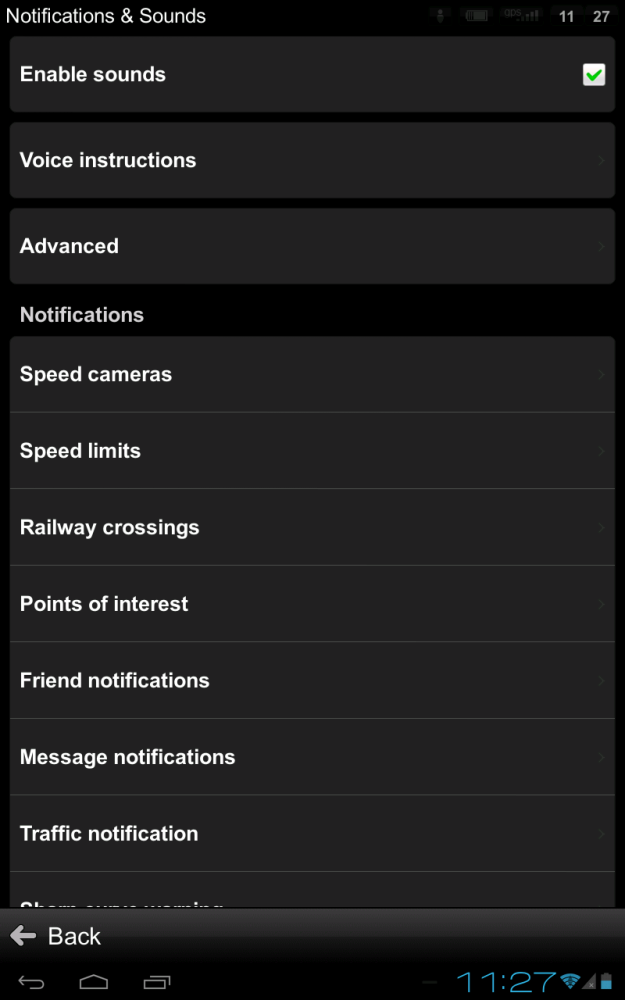Open Speed cameras notification settings
625x1000 pixels.
(x=312, y=375)
